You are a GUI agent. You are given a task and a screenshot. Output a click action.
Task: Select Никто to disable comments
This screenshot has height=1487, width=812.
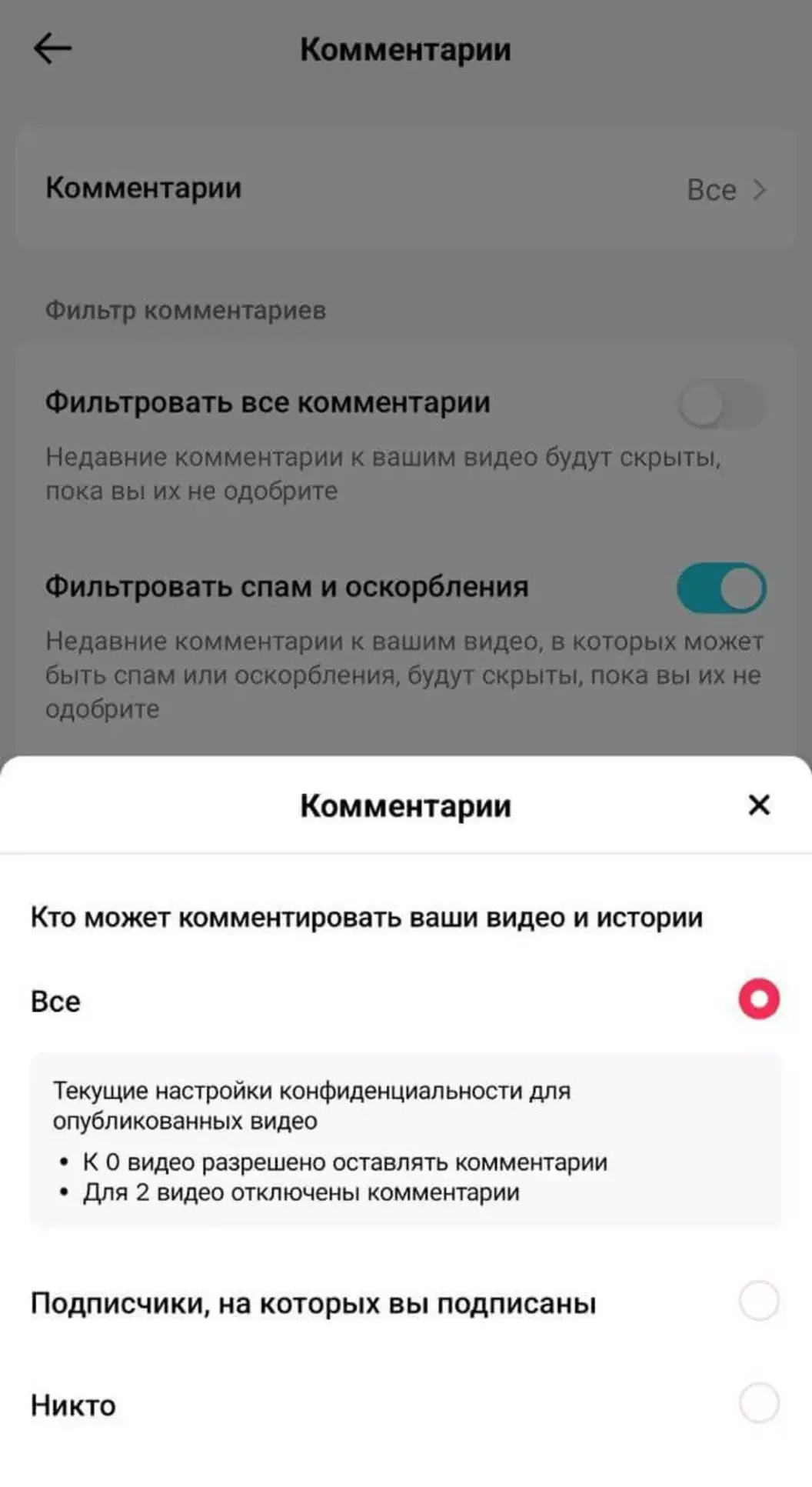405,1403
